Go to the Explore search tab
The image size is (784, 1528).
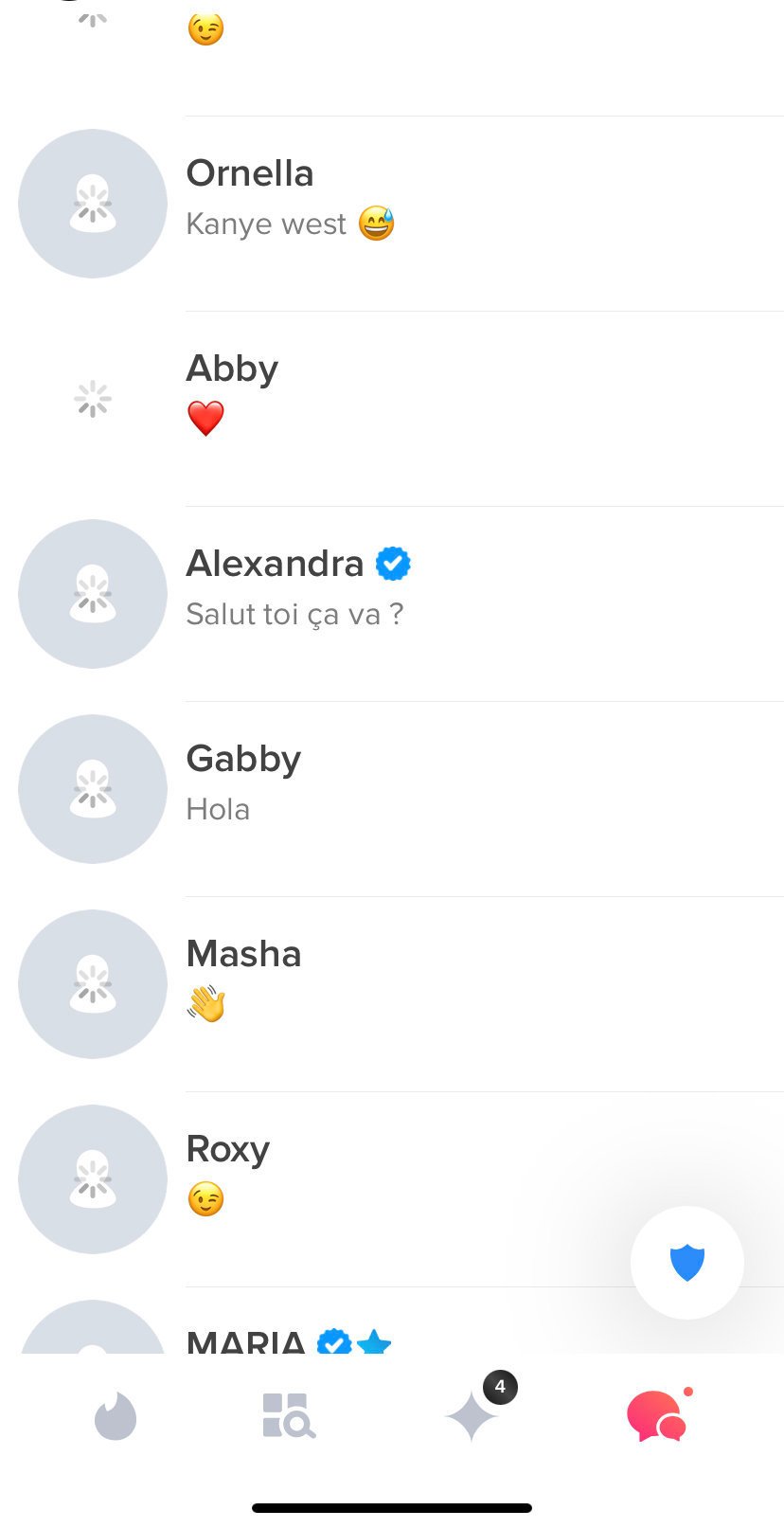point(288,1416)
